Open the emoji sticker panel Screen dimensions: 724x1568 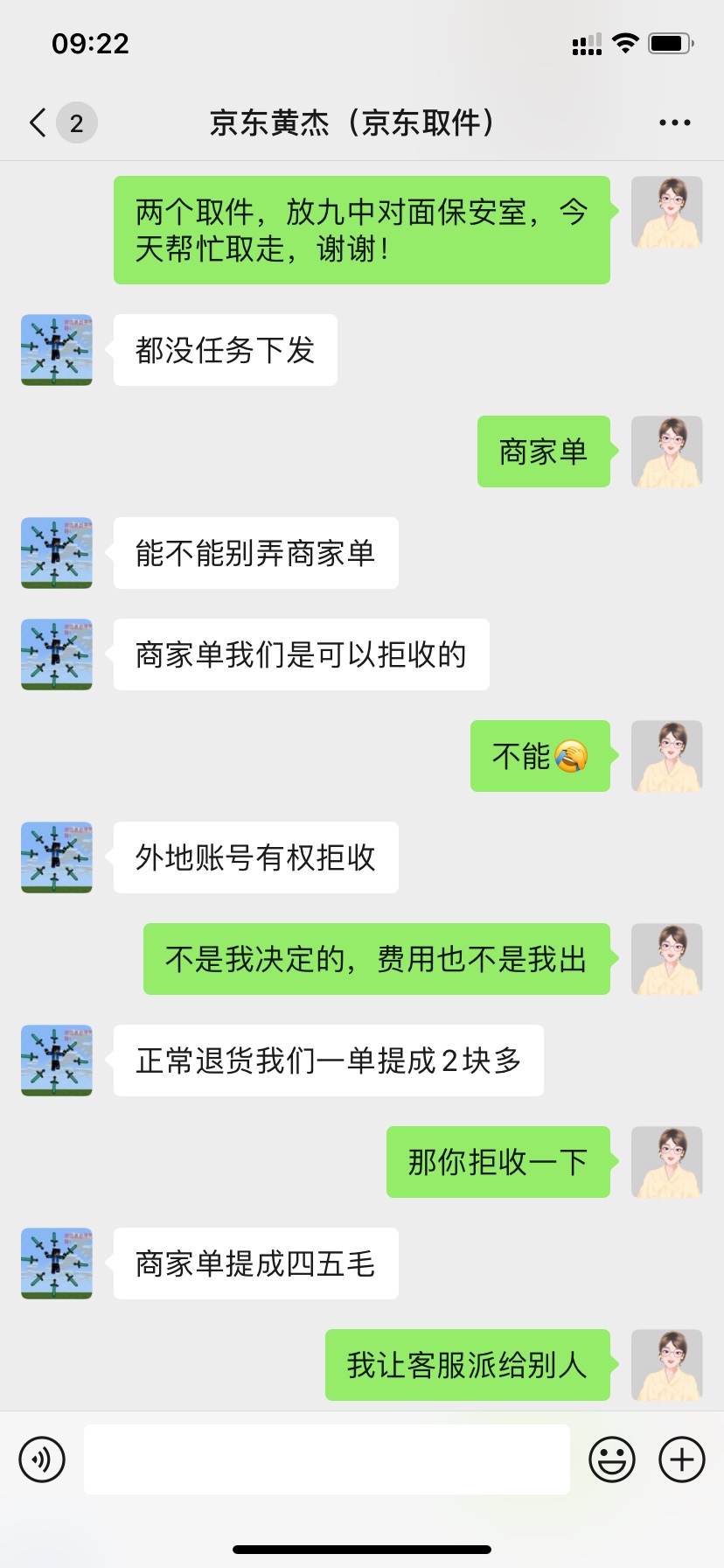[x=611, y=1459]
